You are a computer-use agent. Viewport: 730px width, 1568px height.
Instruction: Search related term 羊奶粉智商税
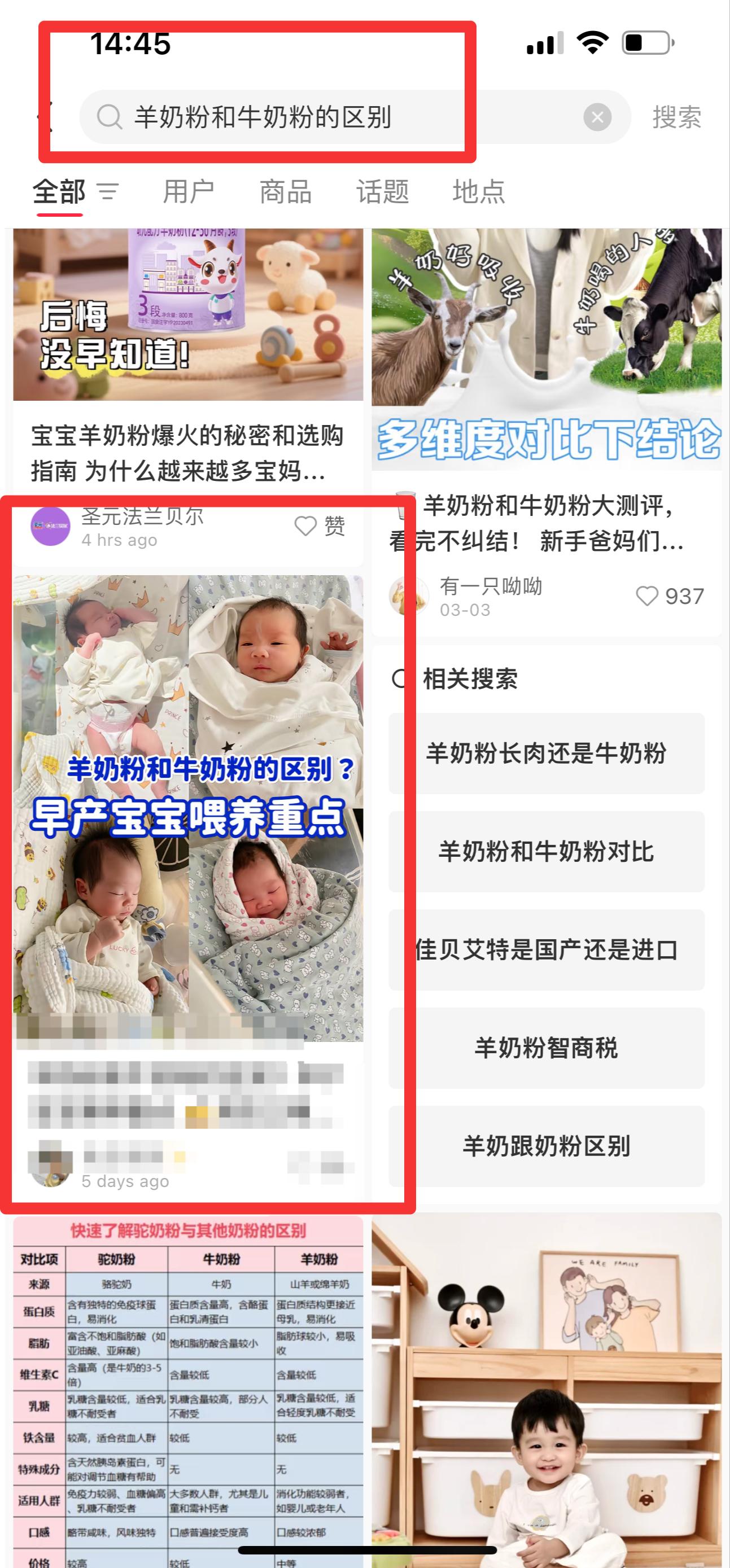tap(546, 1048)
